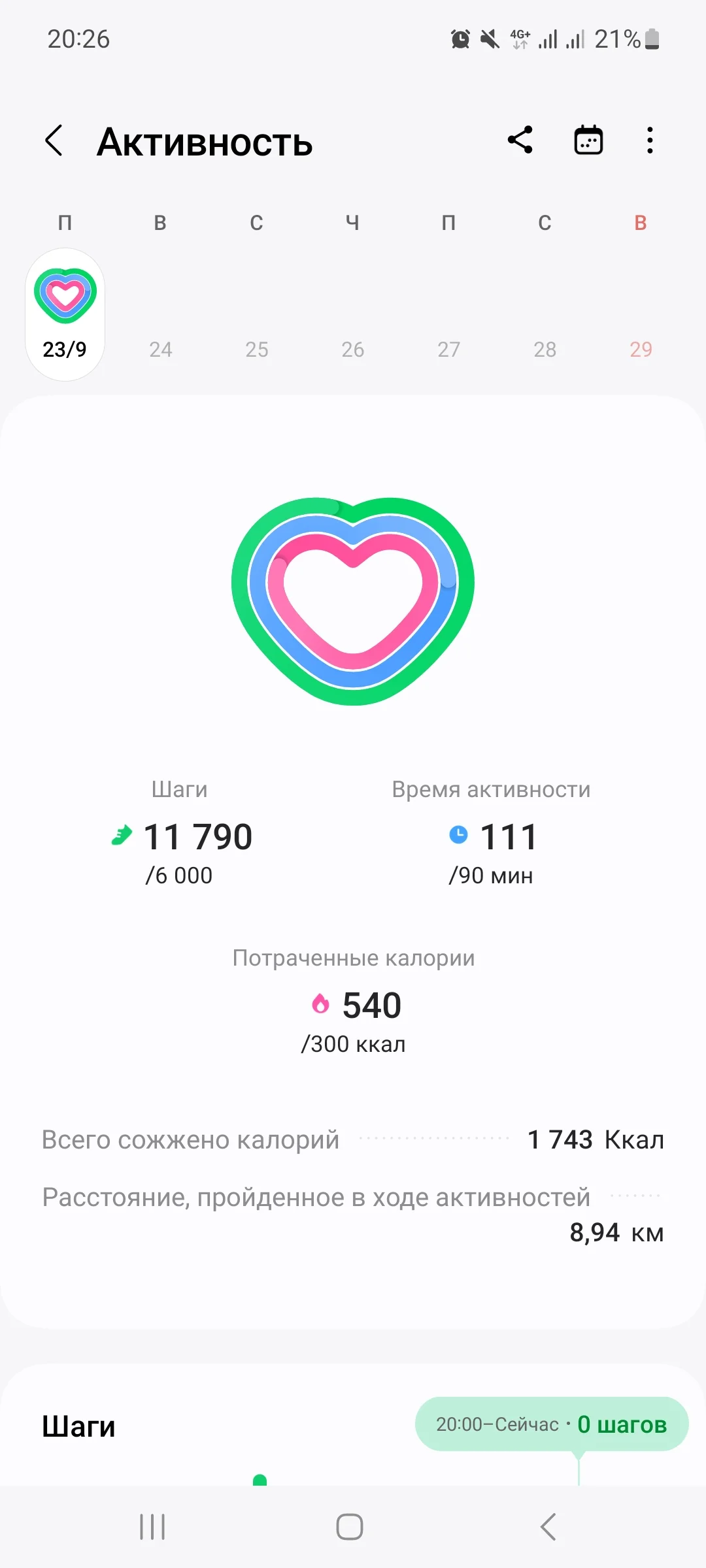
Task: Select the Ч Thursday column header
Action: click(x=352, y=222)
